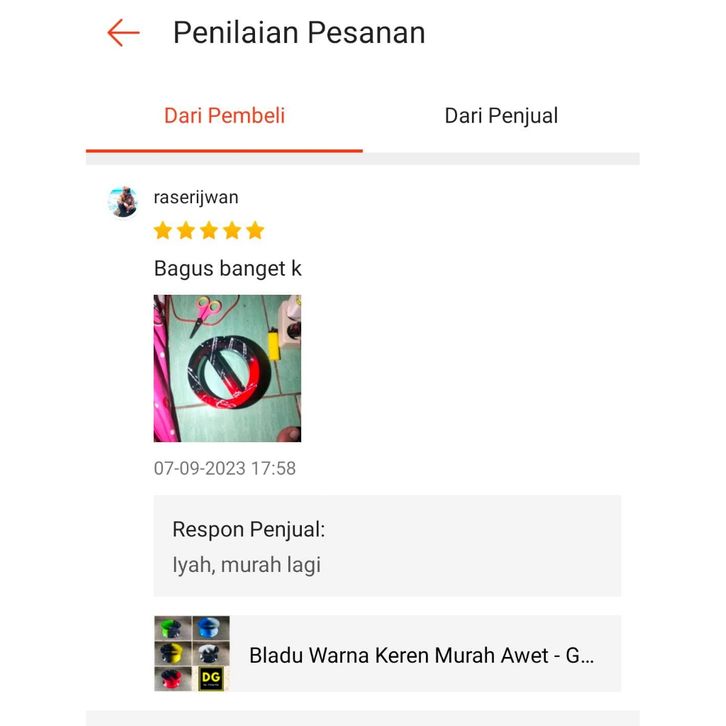View the review photo of the bracelet
The image size is (726, 726).
[x=227, y=368]
